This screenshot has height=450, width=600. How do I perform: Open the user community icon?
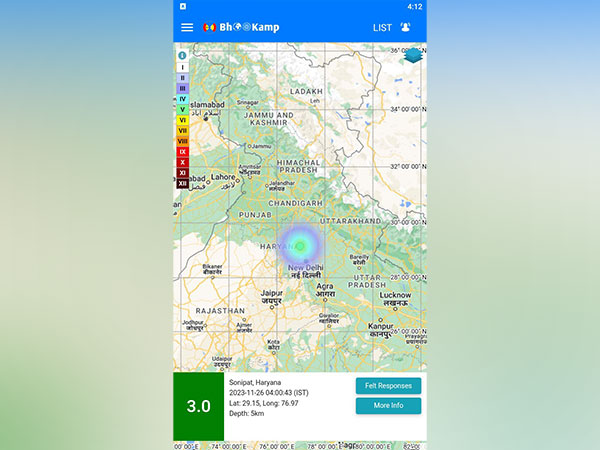pos(405,27)
